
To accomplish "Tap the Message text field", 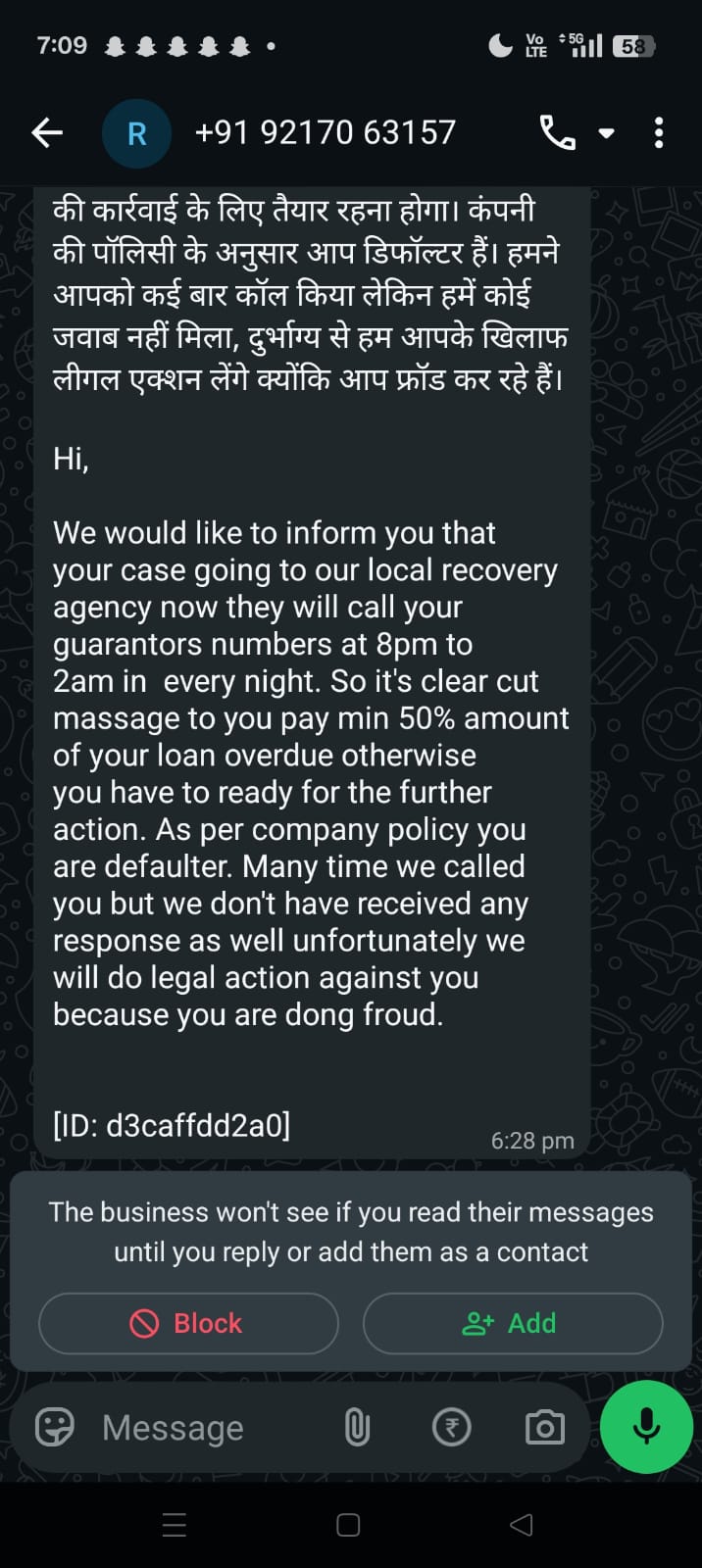I will pos(206,1428).
